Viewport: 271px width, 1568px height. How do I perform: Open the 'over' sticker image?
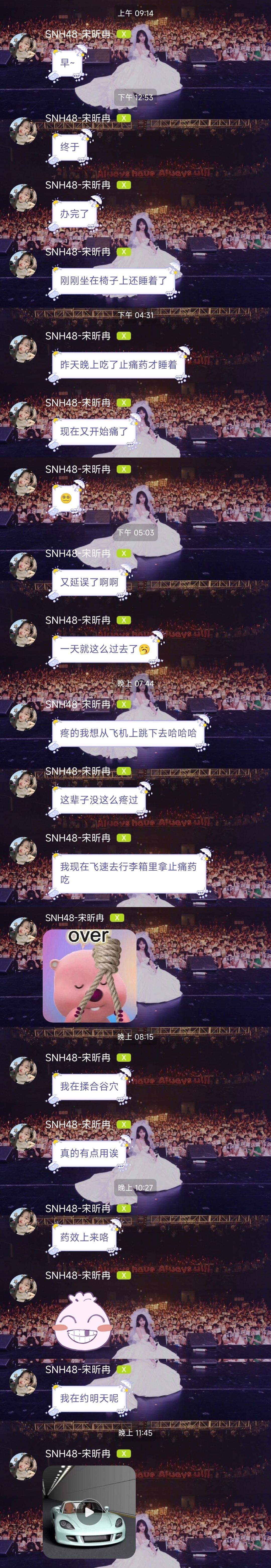[x=89, y=975]
